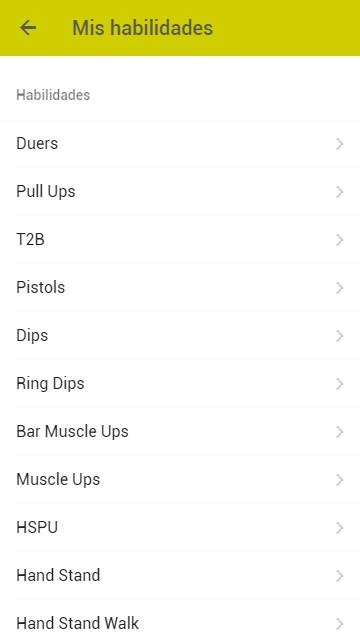Select the T2B row
This screenshot has height=640, width=360.
180,240
